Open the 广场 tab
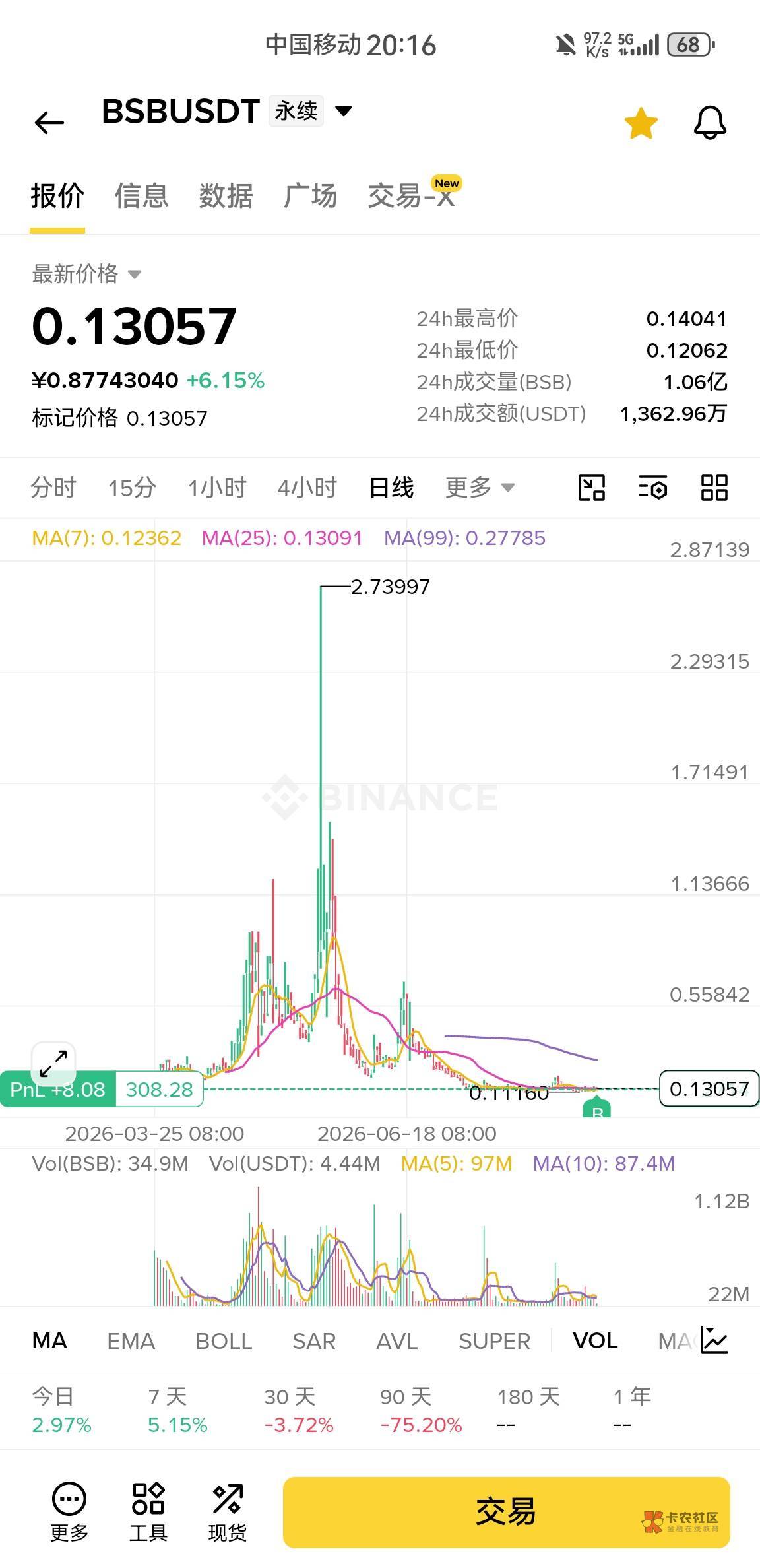 310,195
